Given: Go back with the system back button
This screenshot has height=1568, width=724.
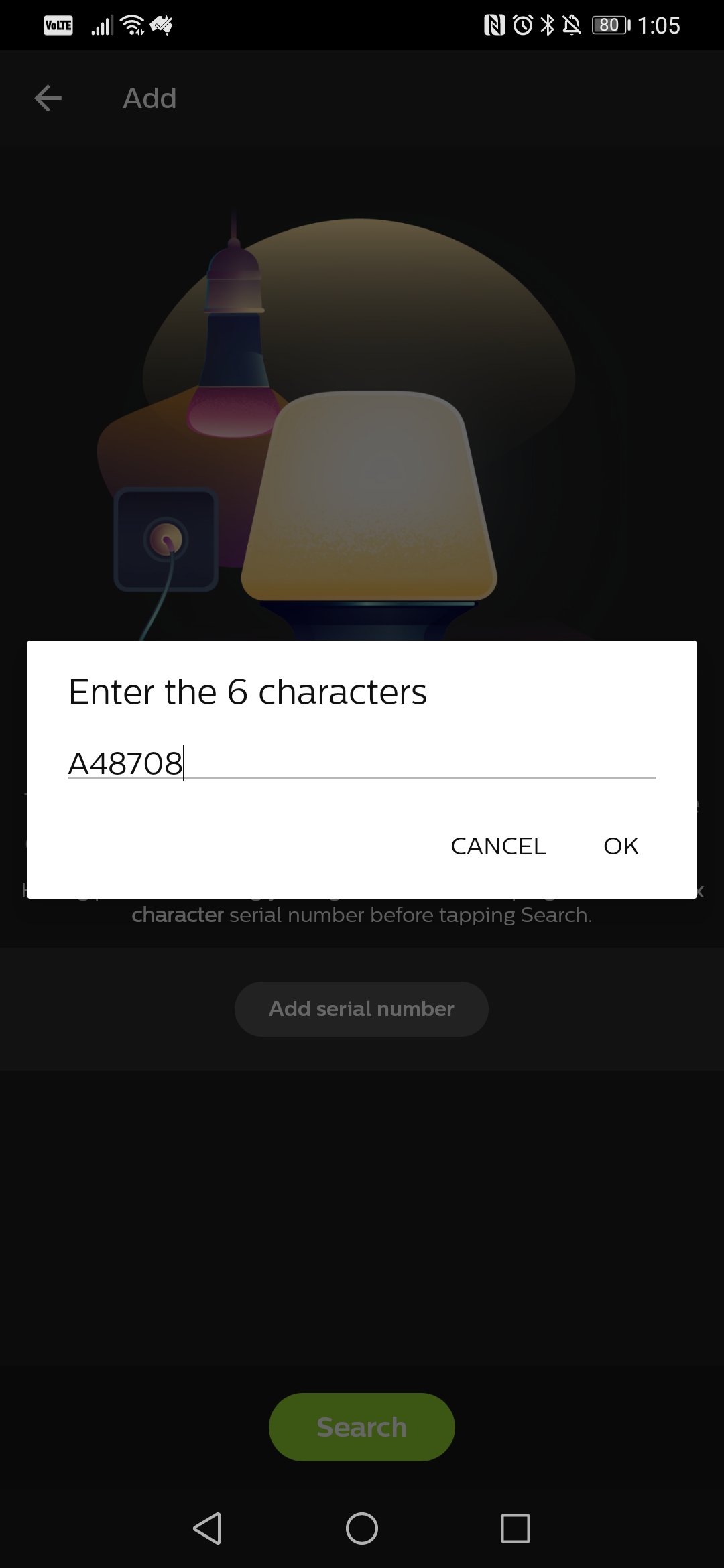Looking at the screenshot, I should click(x=207, y=1528).
